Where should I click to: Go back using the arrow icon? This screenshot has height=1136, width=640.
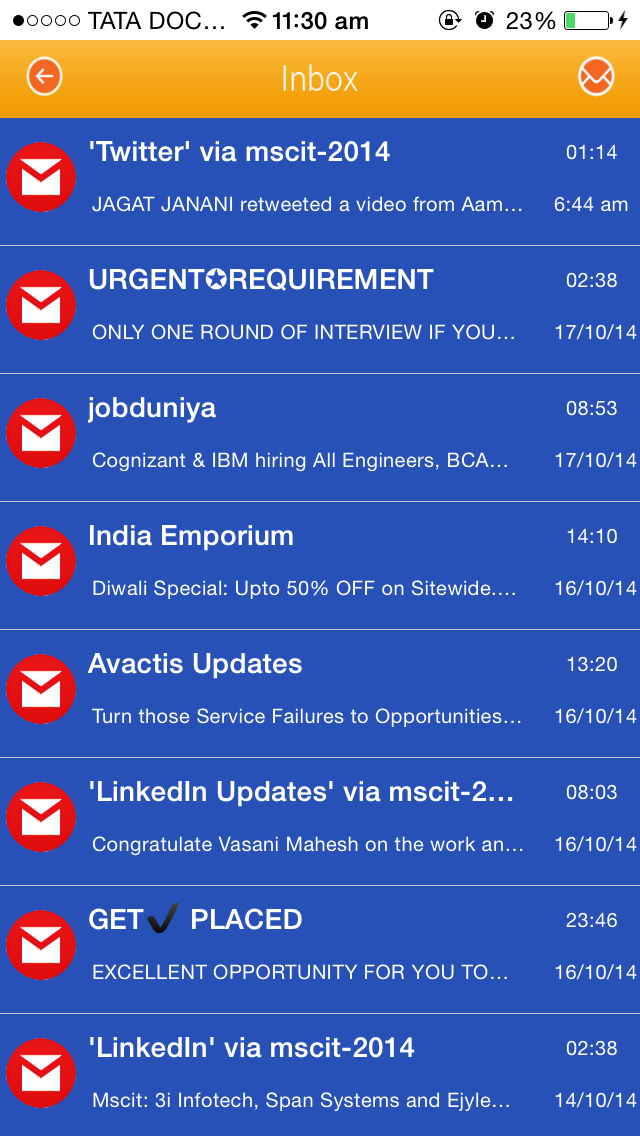click(x=44, y=77)
